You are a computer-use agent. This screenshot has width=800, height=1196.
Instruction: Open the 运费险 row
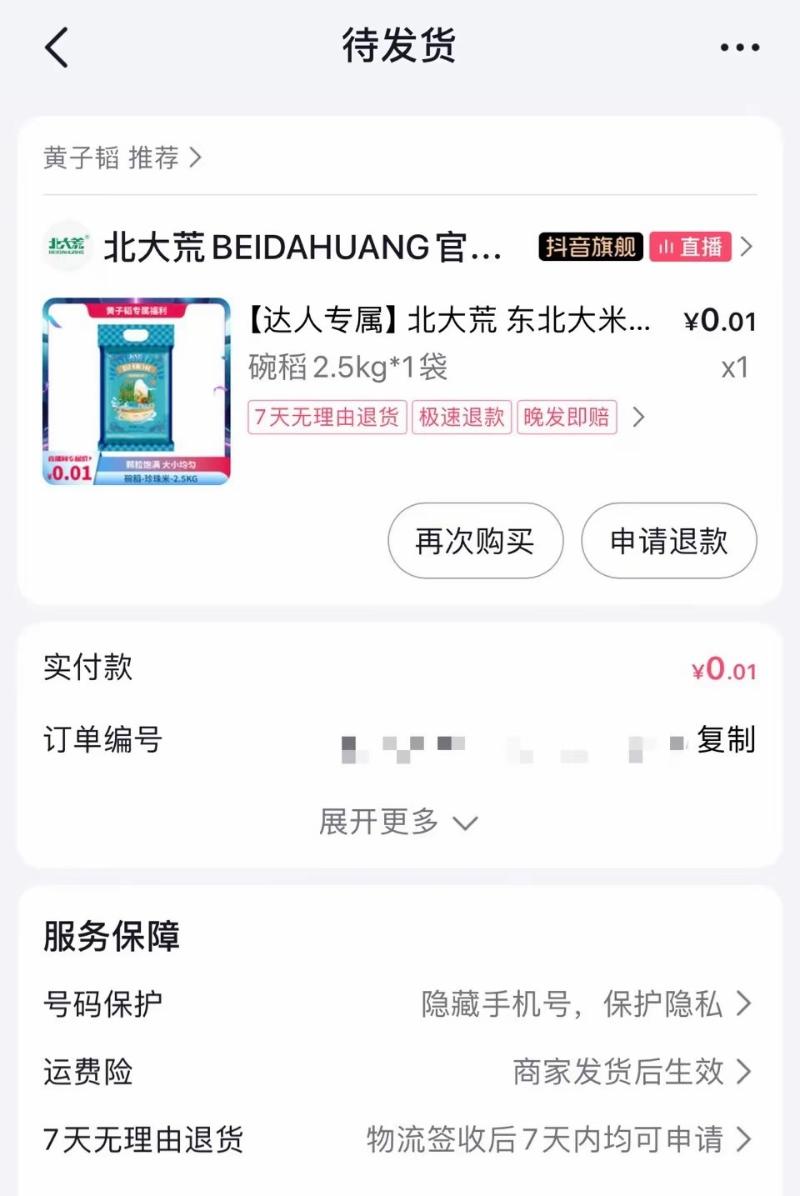pos(398,1072)
